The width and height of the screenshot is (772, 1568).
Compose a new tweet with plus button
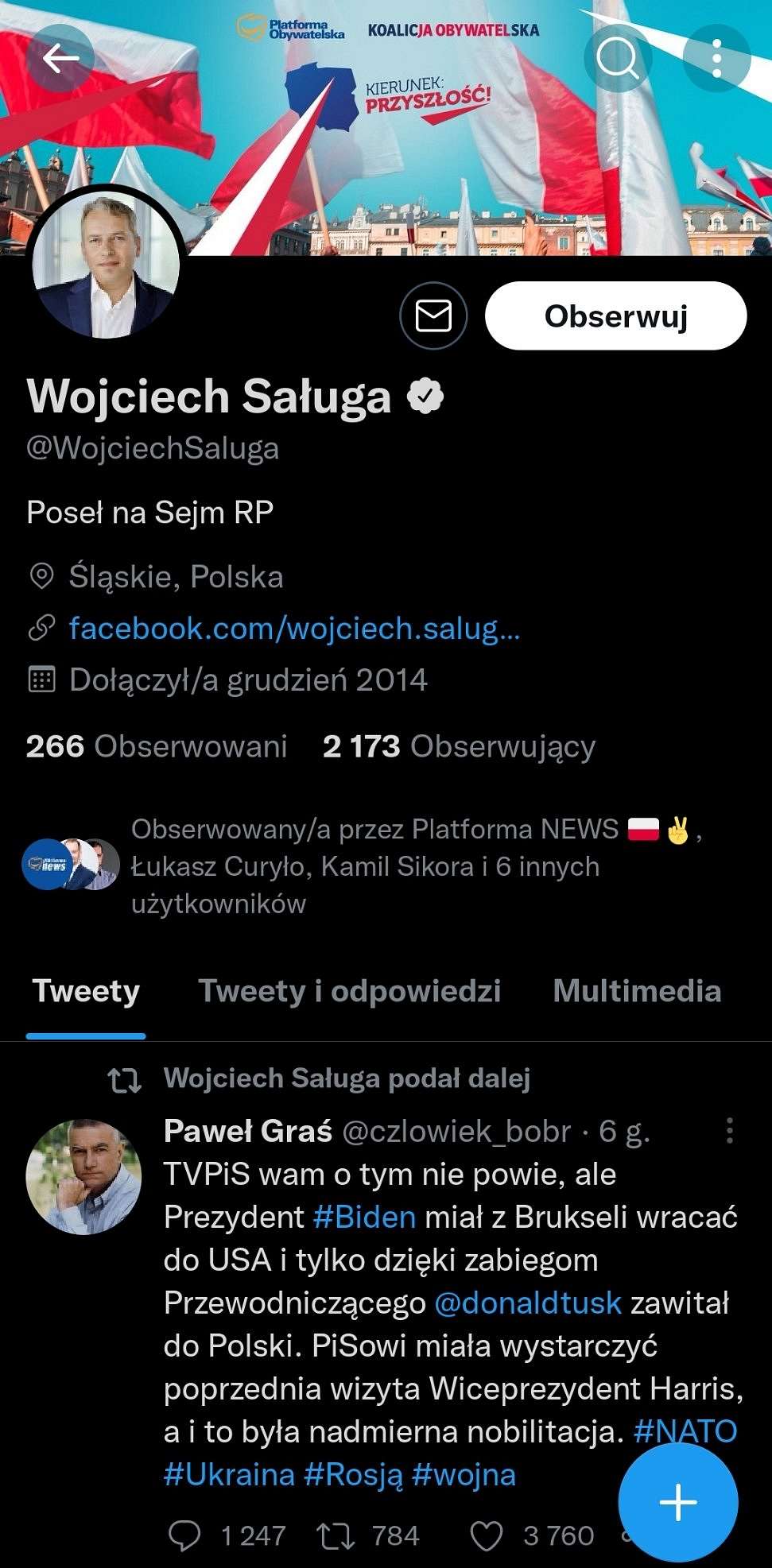pos(678,1502)
